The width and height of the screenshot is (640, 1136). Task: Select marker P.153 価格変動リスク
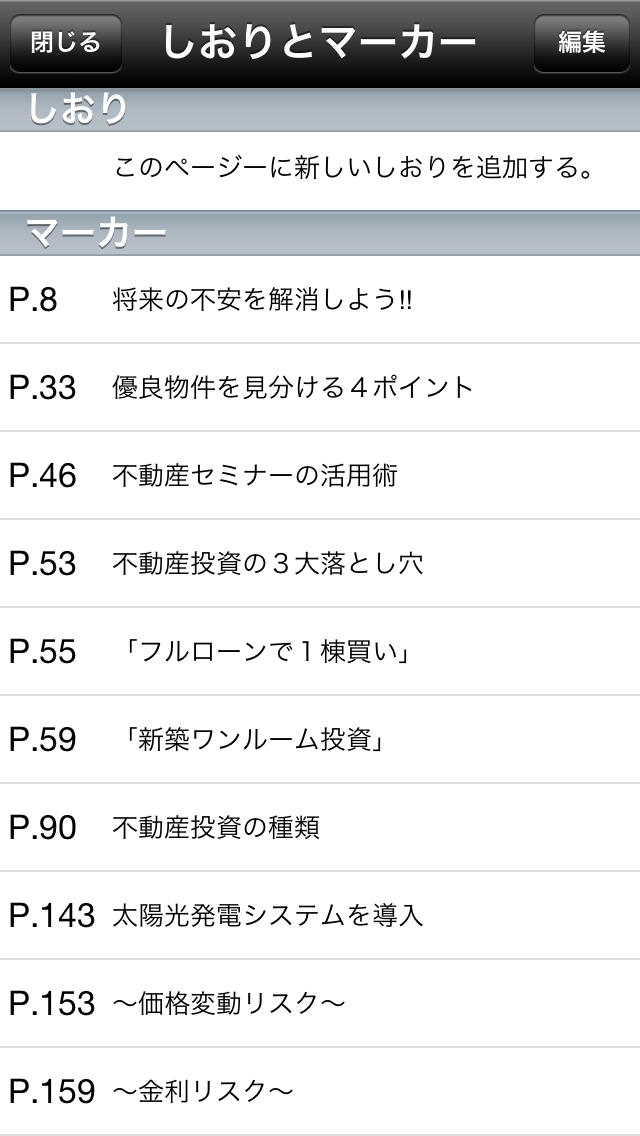[320, 1003]
